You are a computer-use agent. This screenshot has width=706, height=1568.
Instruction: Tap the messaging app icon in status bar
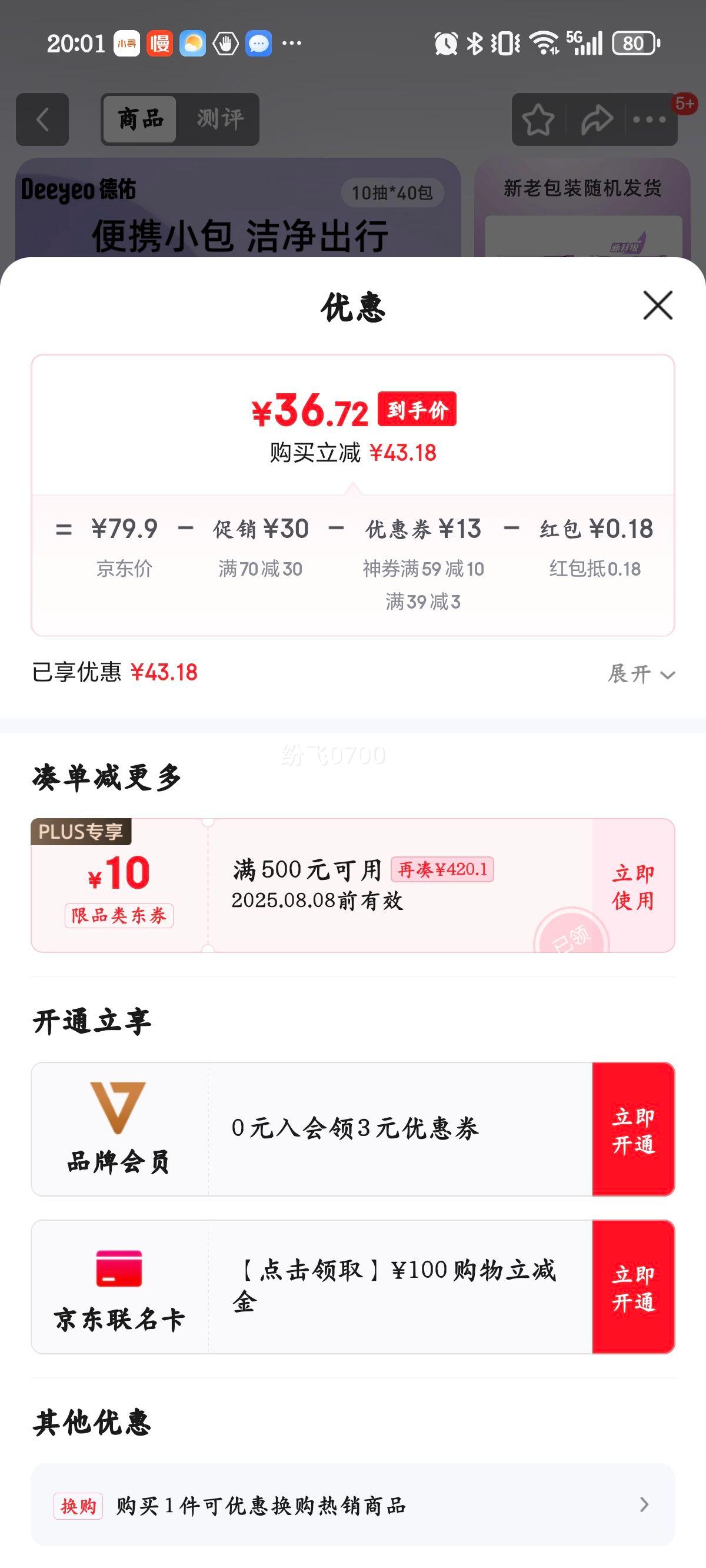click(259, 44)
